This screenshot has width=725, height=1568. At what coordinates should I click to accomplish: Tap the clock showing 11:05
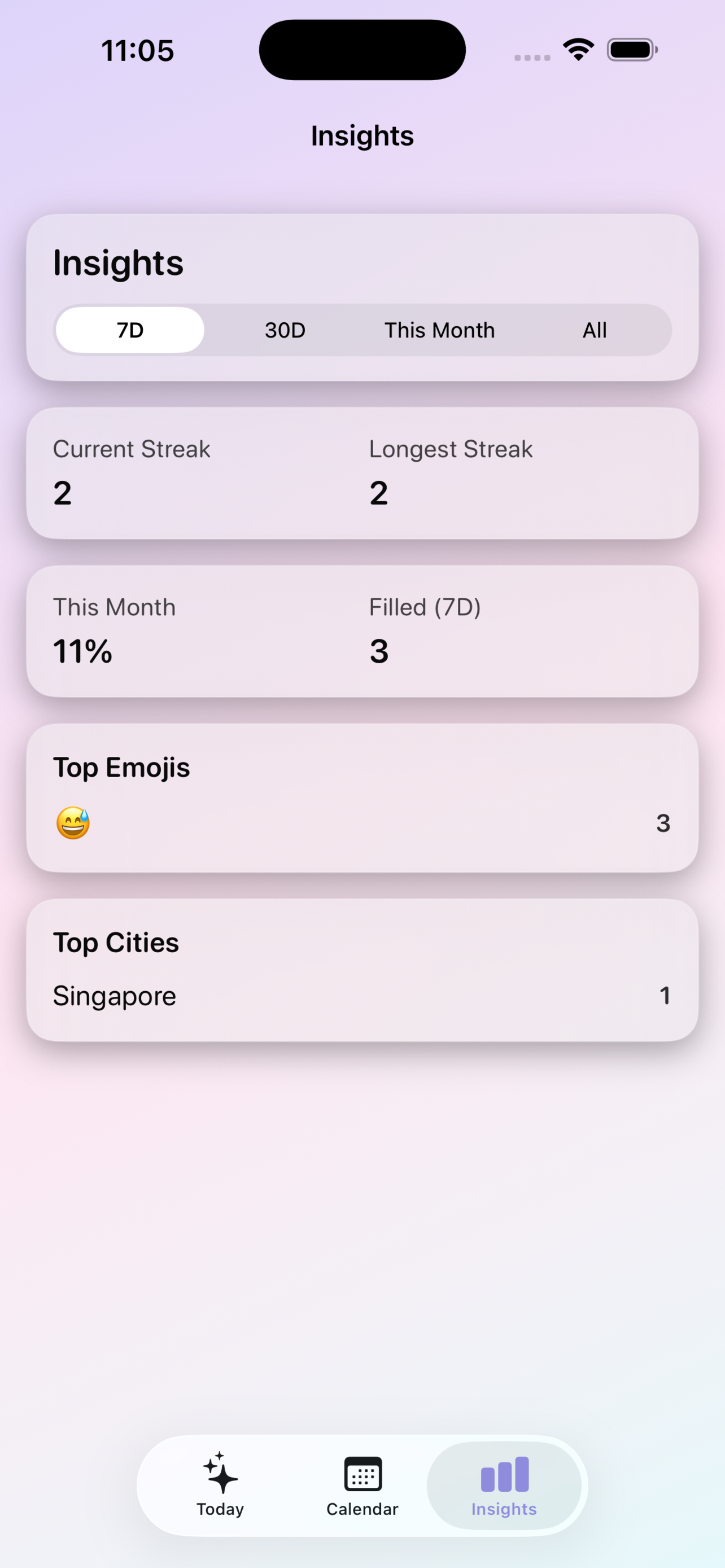pyautogui.click(x=137, y=50)
